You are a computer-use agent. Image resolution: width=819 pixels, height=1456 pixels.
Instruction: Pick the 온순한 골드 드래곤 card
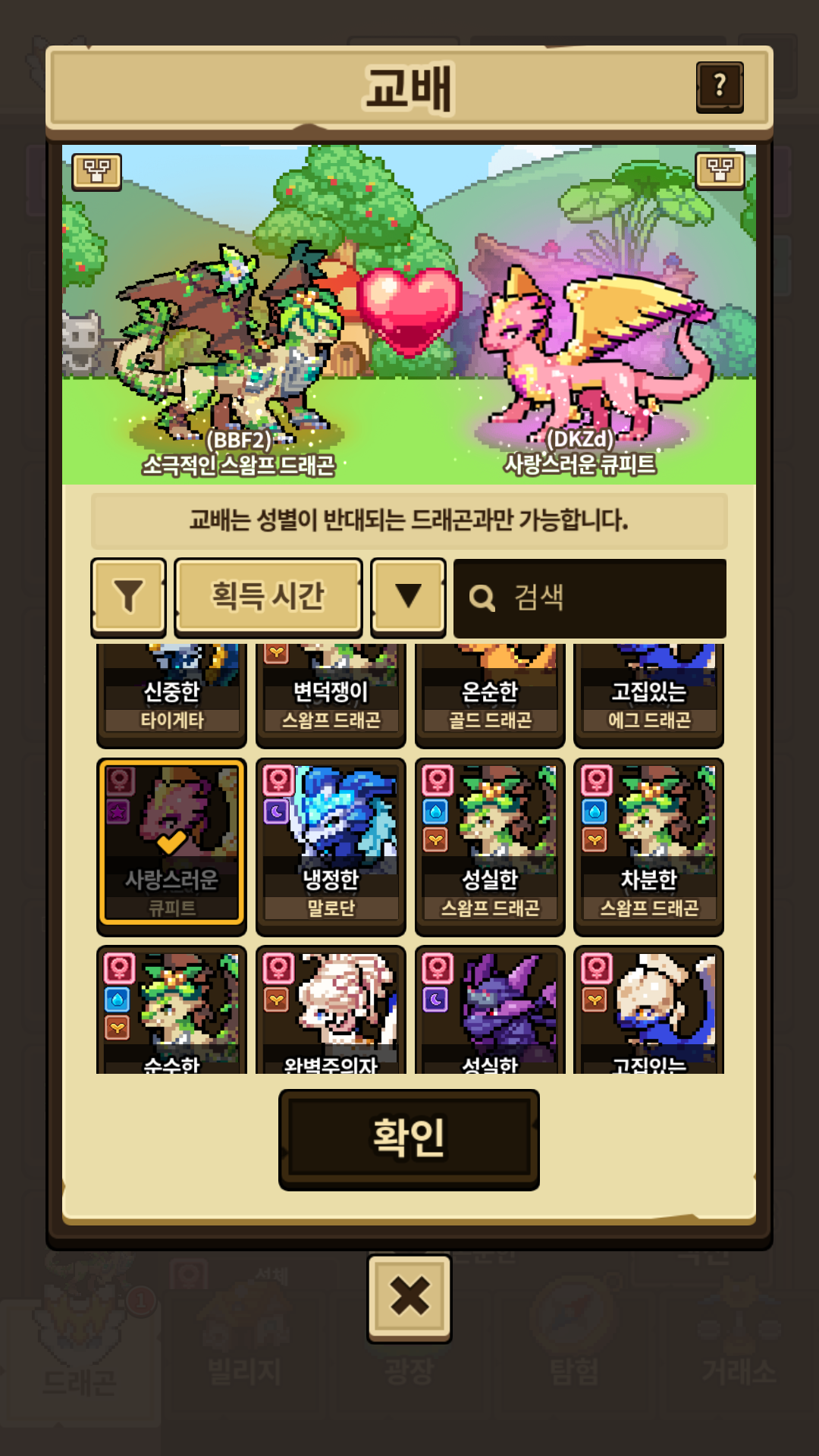[x=490, y=695]
